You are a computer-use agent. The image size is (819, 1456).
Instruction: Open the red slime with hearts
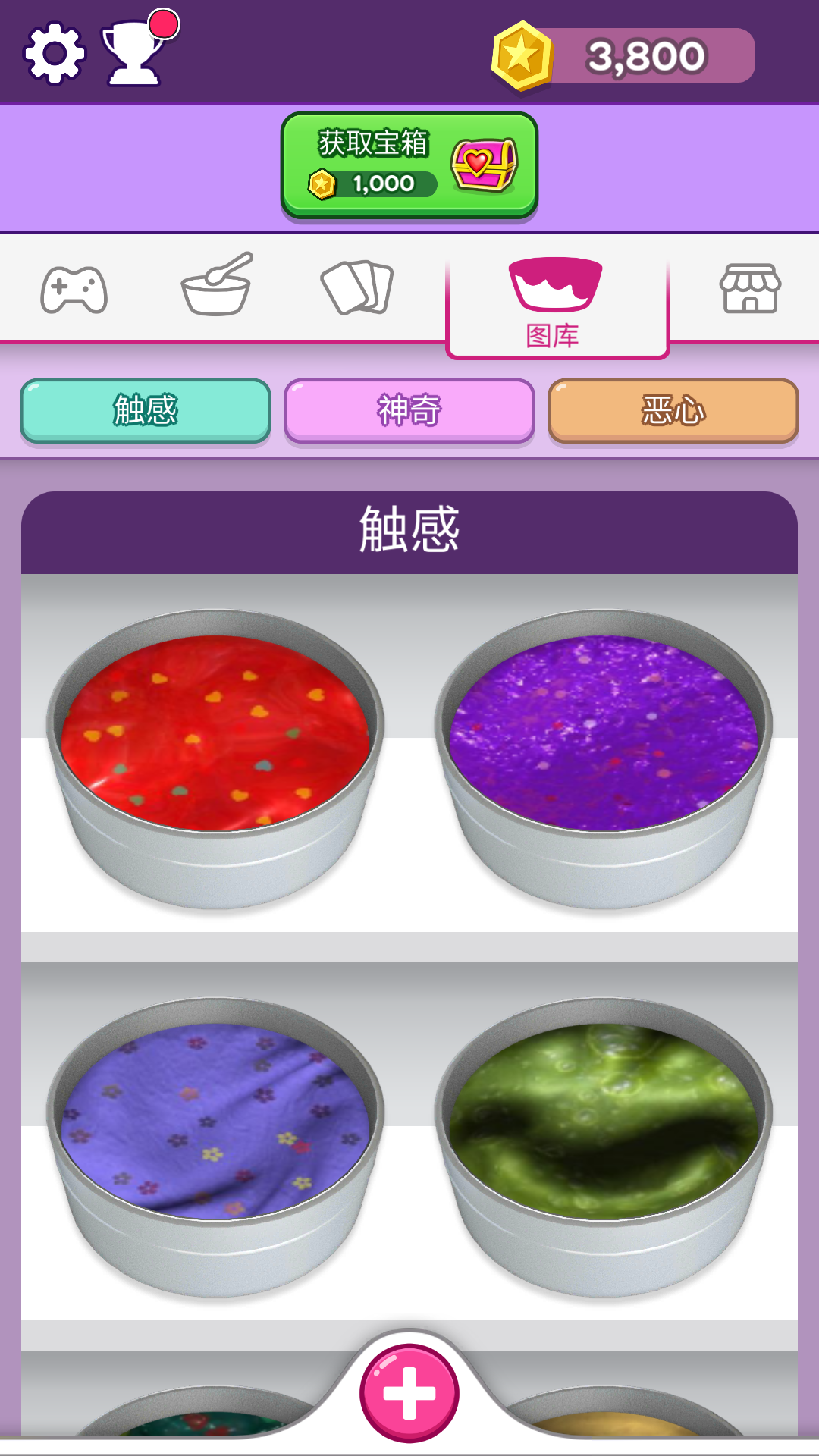pos(216,733)
